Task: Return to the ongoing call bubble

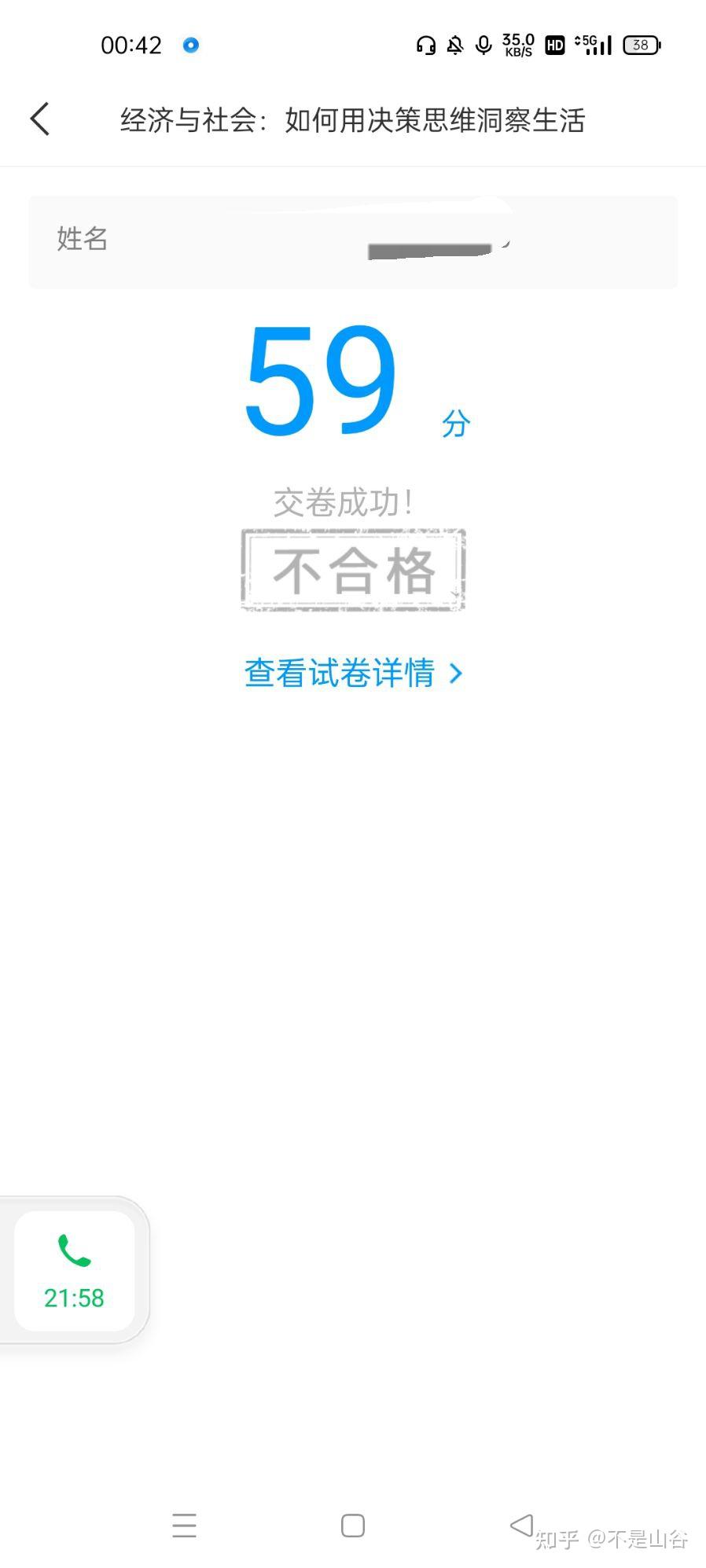Action: point(74,1271)
